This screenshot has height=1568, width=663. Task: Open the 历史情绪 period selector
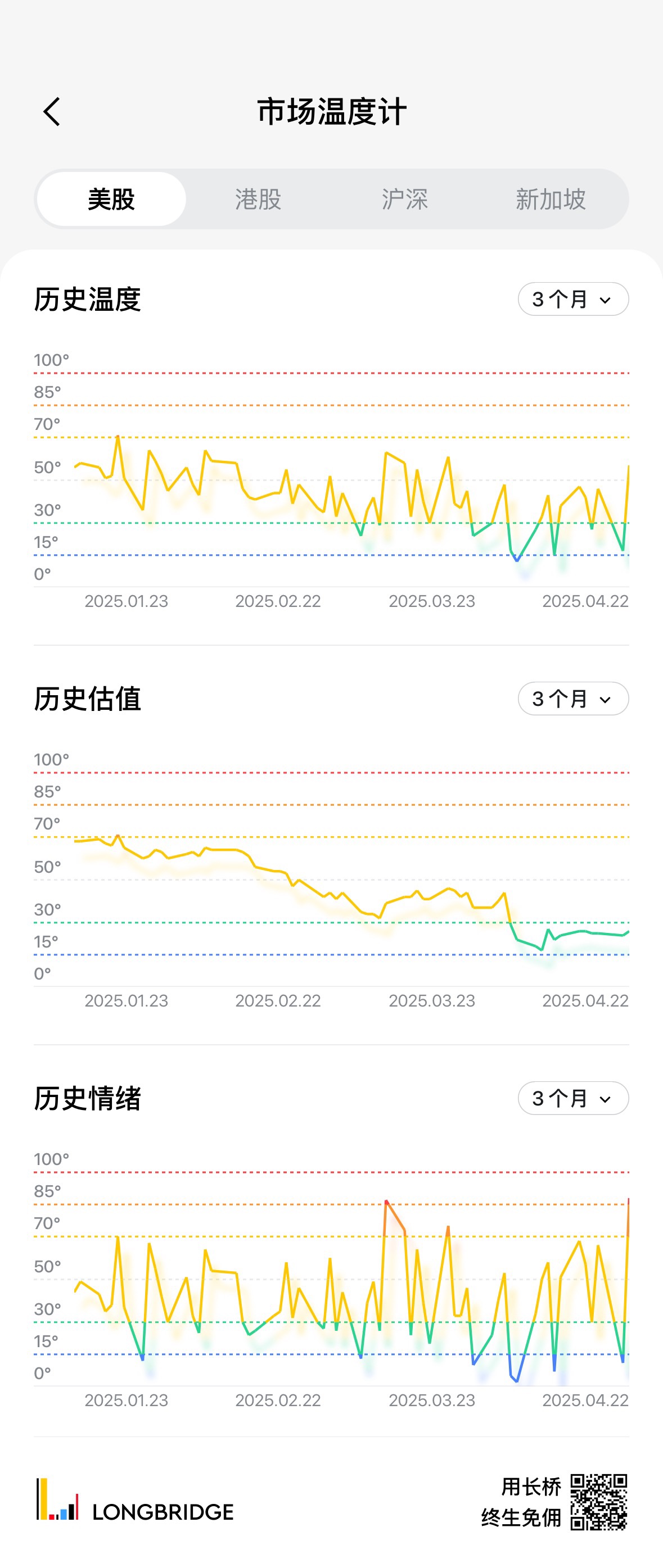coord(573,1099)
